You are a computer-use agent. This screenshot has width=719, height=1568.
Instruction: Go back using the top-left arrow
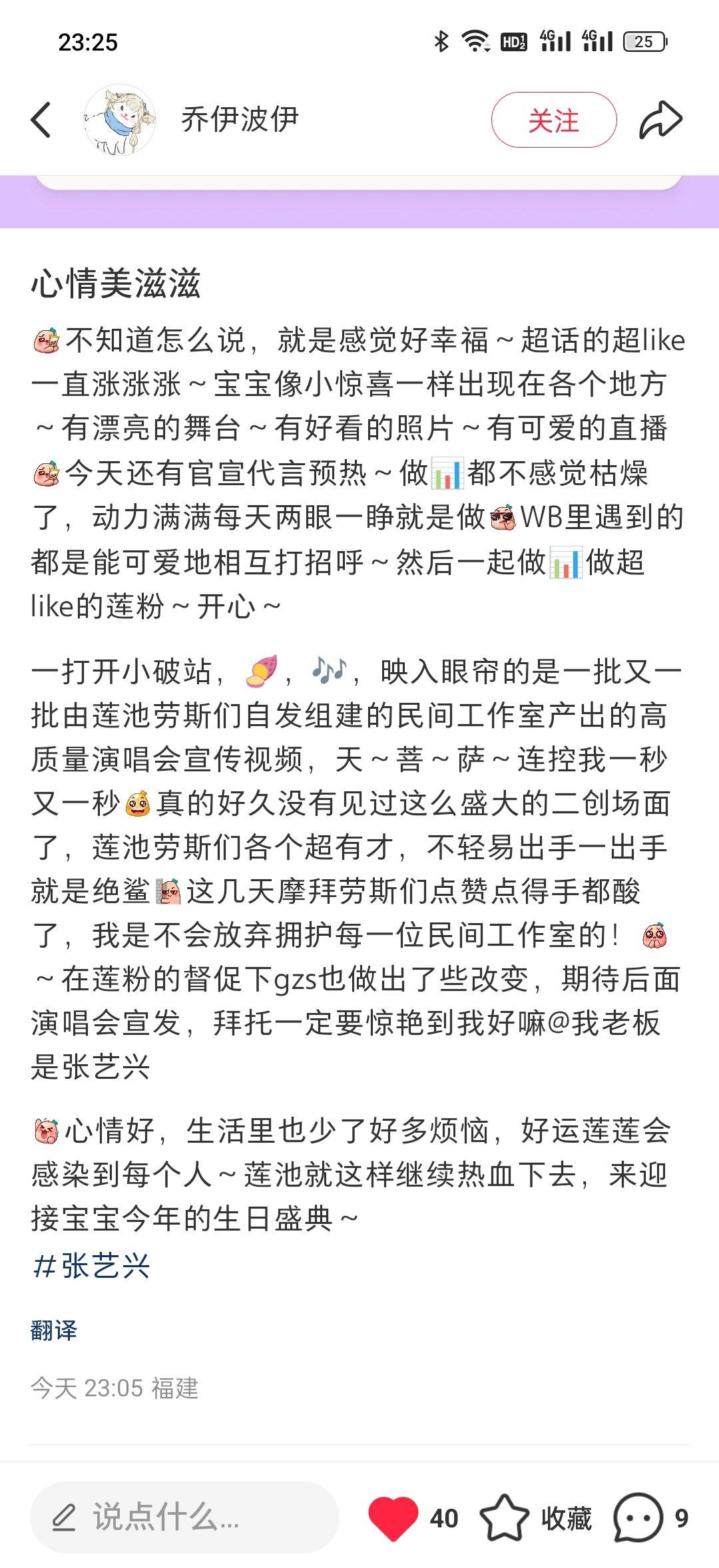(41, 120)
